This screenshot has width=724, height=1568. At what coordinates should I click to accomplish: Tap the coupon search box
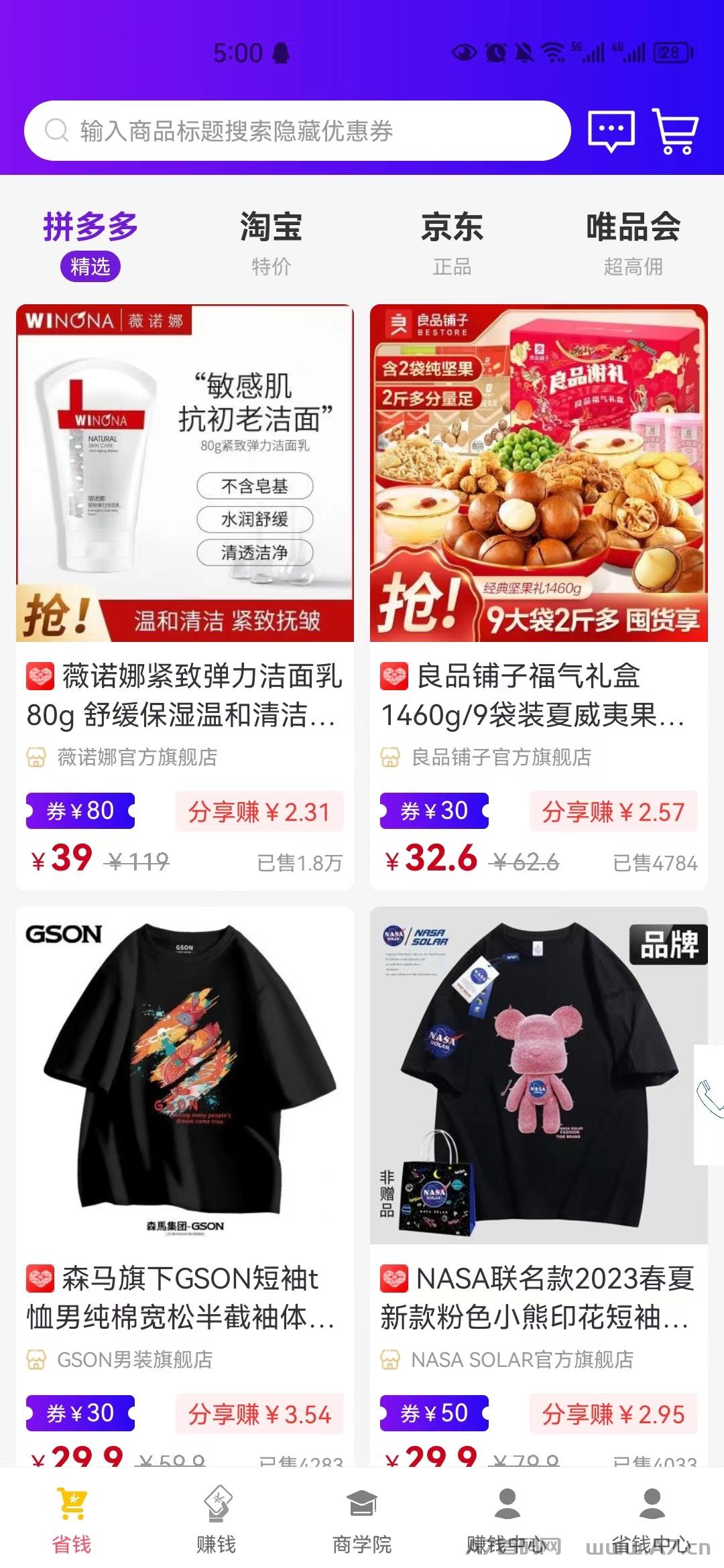pos(297,131)
